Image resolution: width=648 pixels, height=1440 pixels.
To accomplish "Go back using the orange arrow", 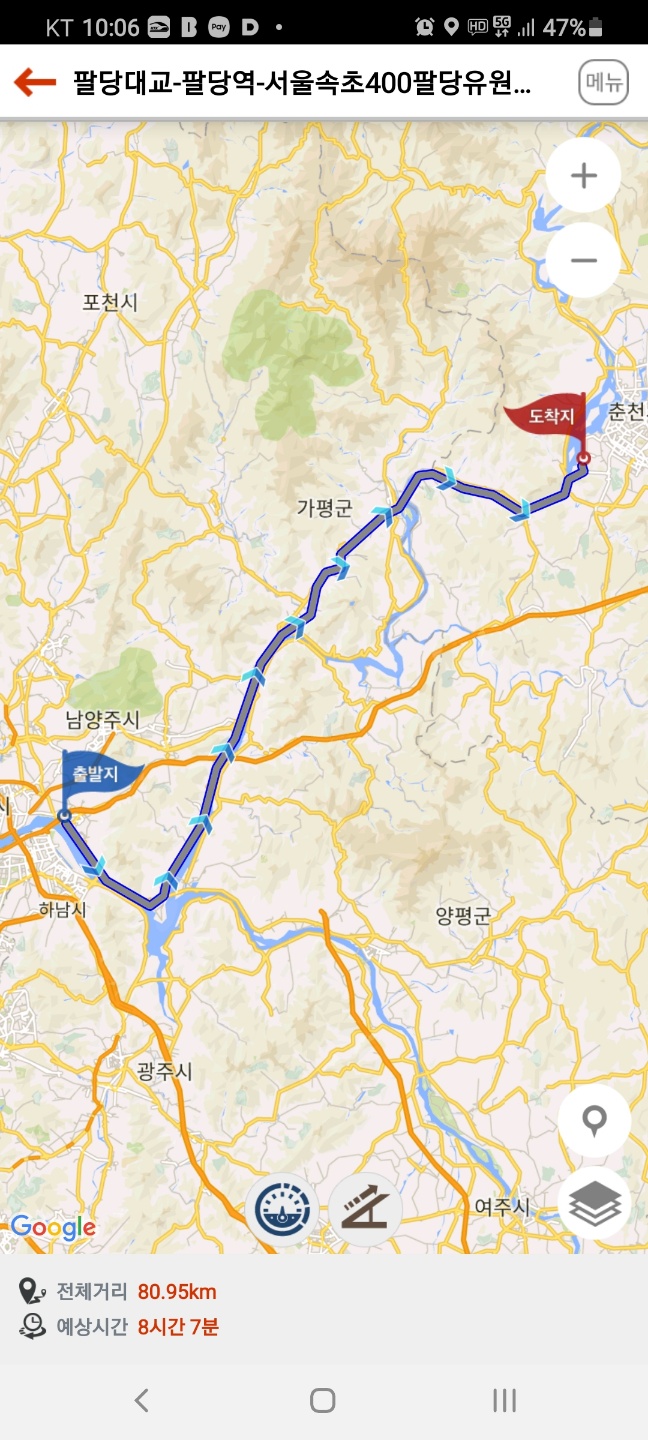I will [35, 82].
